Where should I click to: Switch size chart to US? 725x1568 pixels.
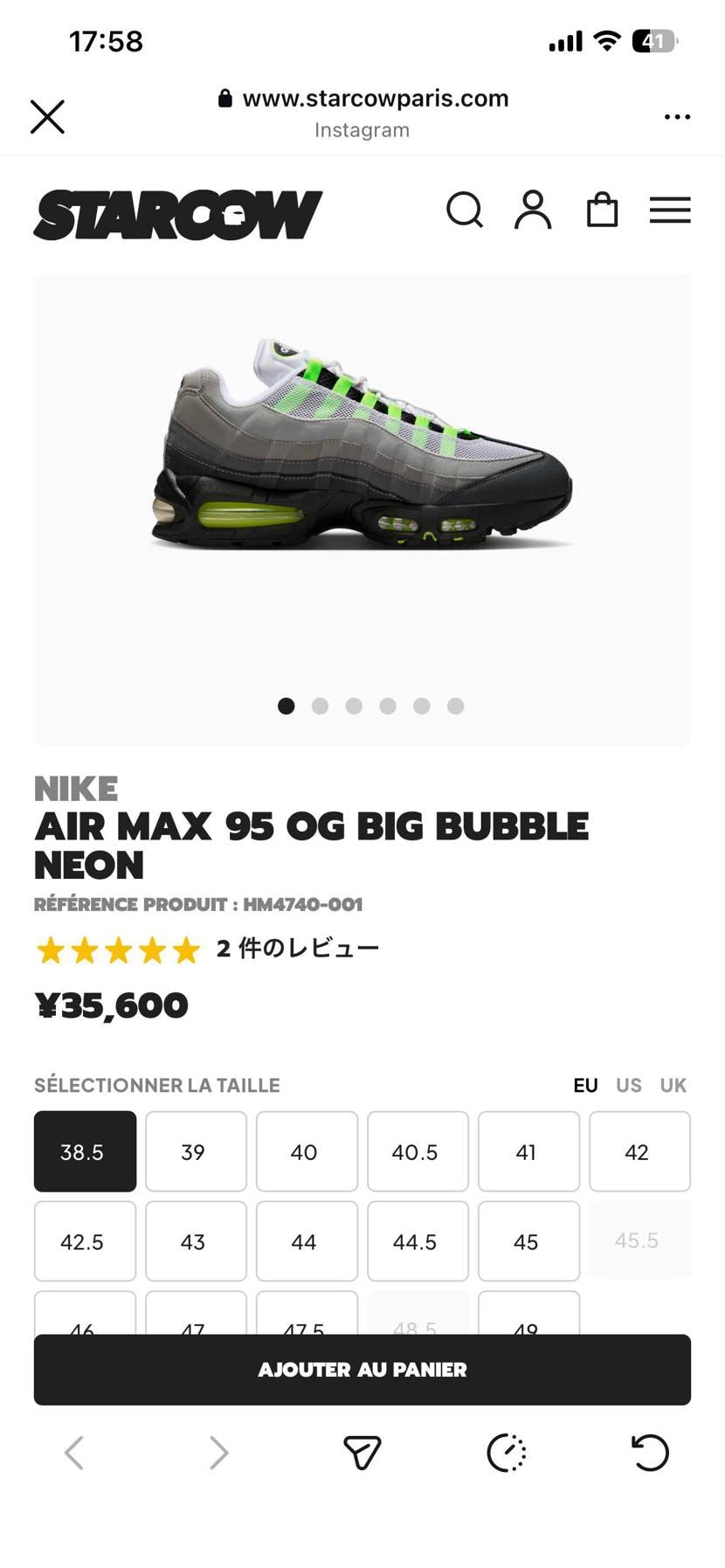point(628,1085)
